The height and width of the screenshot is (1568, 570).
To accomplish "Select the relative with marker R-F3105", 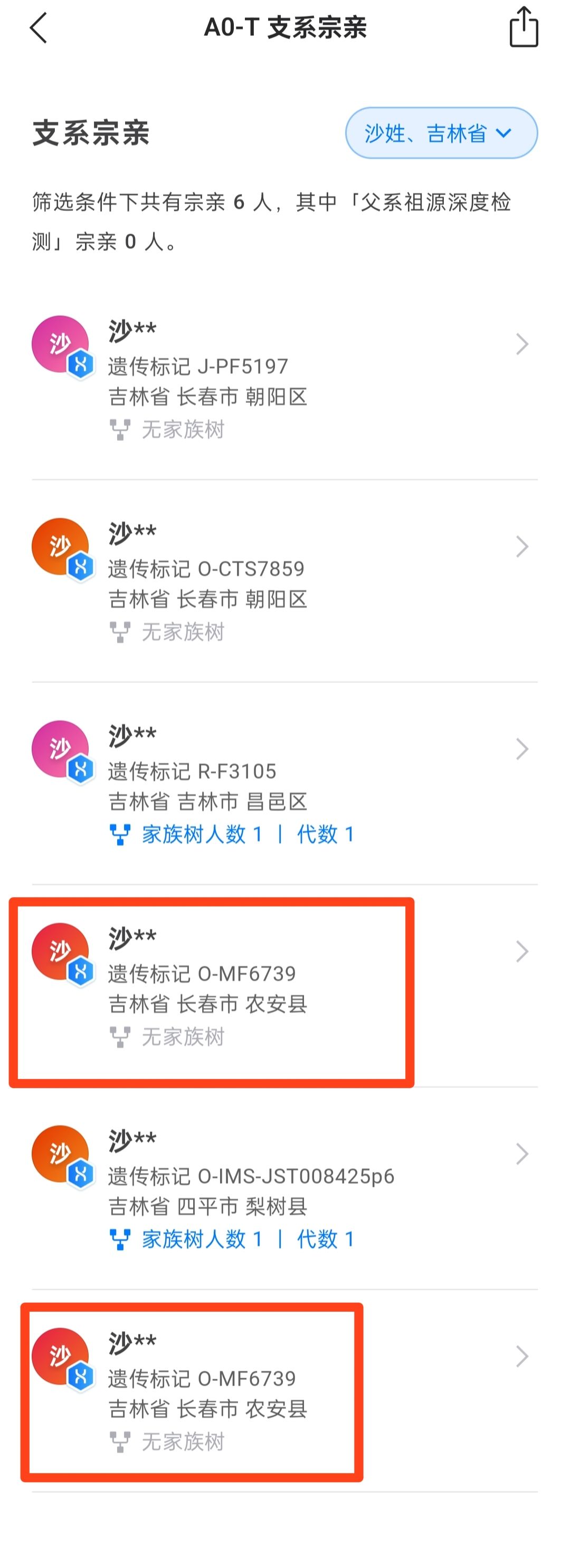I will 284,783.
